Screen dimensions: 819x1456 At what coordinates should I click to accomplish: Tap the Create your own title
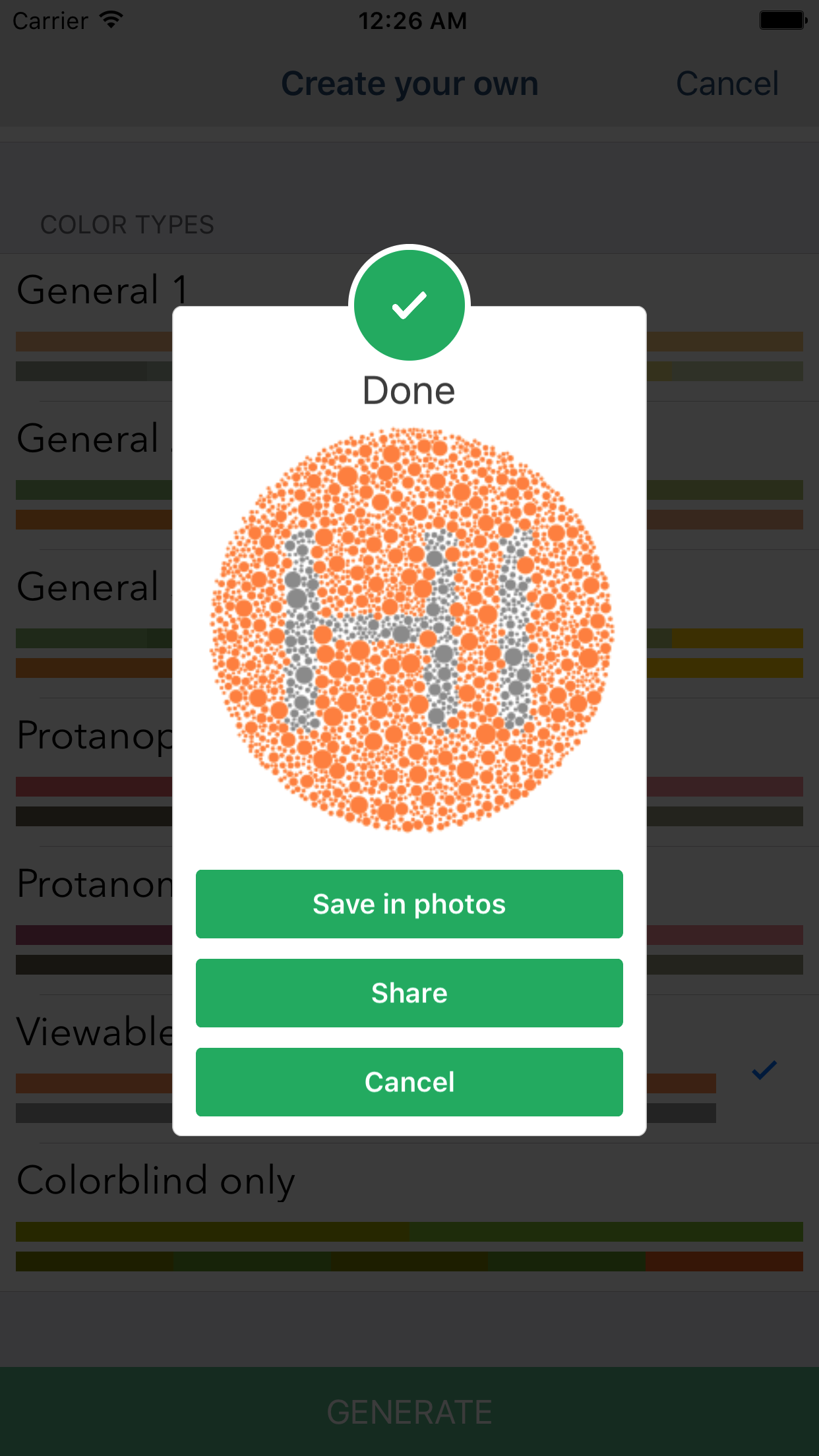[409, 84]
